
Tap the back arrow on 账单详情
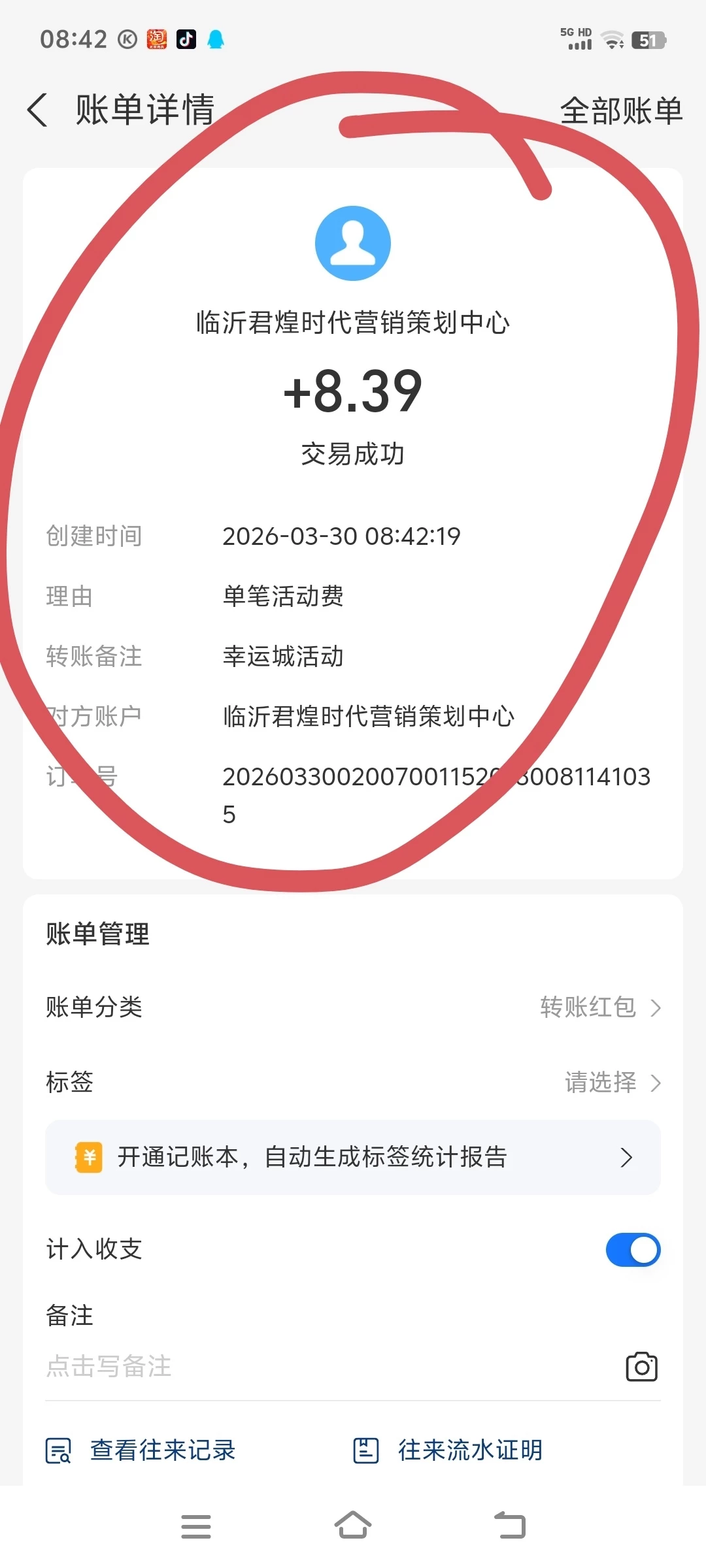click(37, 111)
